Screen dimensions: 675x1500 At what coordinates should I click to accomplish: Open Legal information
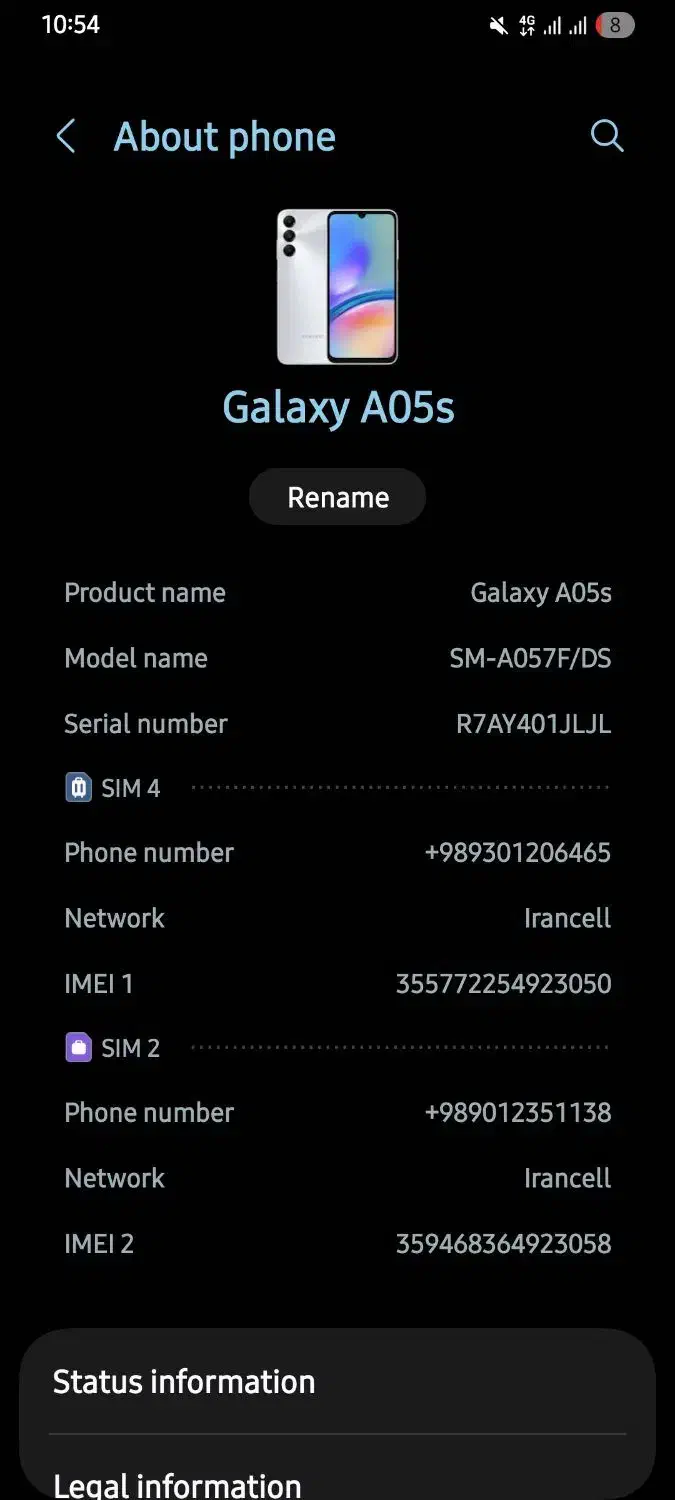click(x=338, y=1472)
